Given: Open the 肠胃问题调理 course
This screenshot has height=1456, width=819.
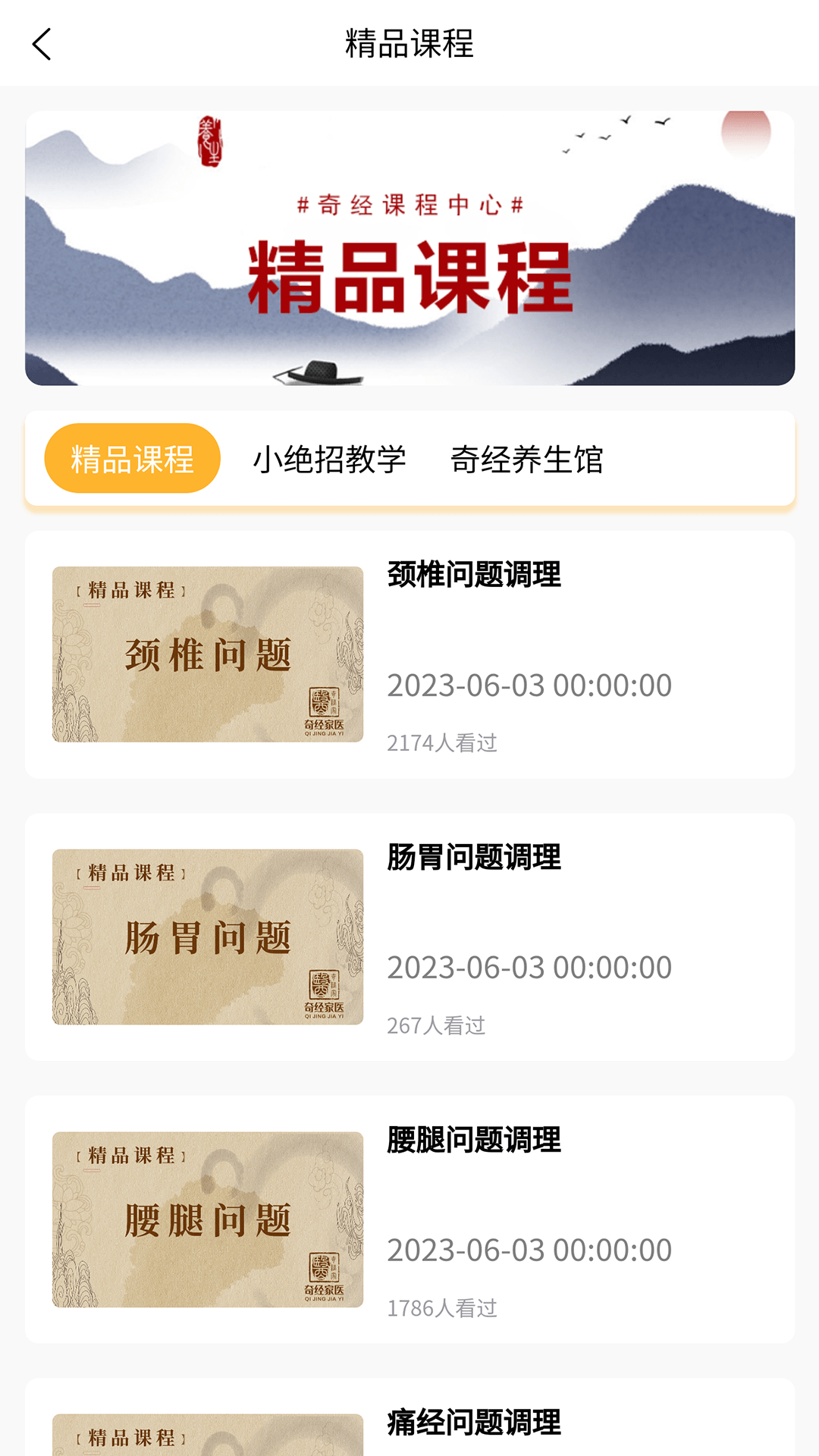Looking at the screenshot, I should coord(409,937).
